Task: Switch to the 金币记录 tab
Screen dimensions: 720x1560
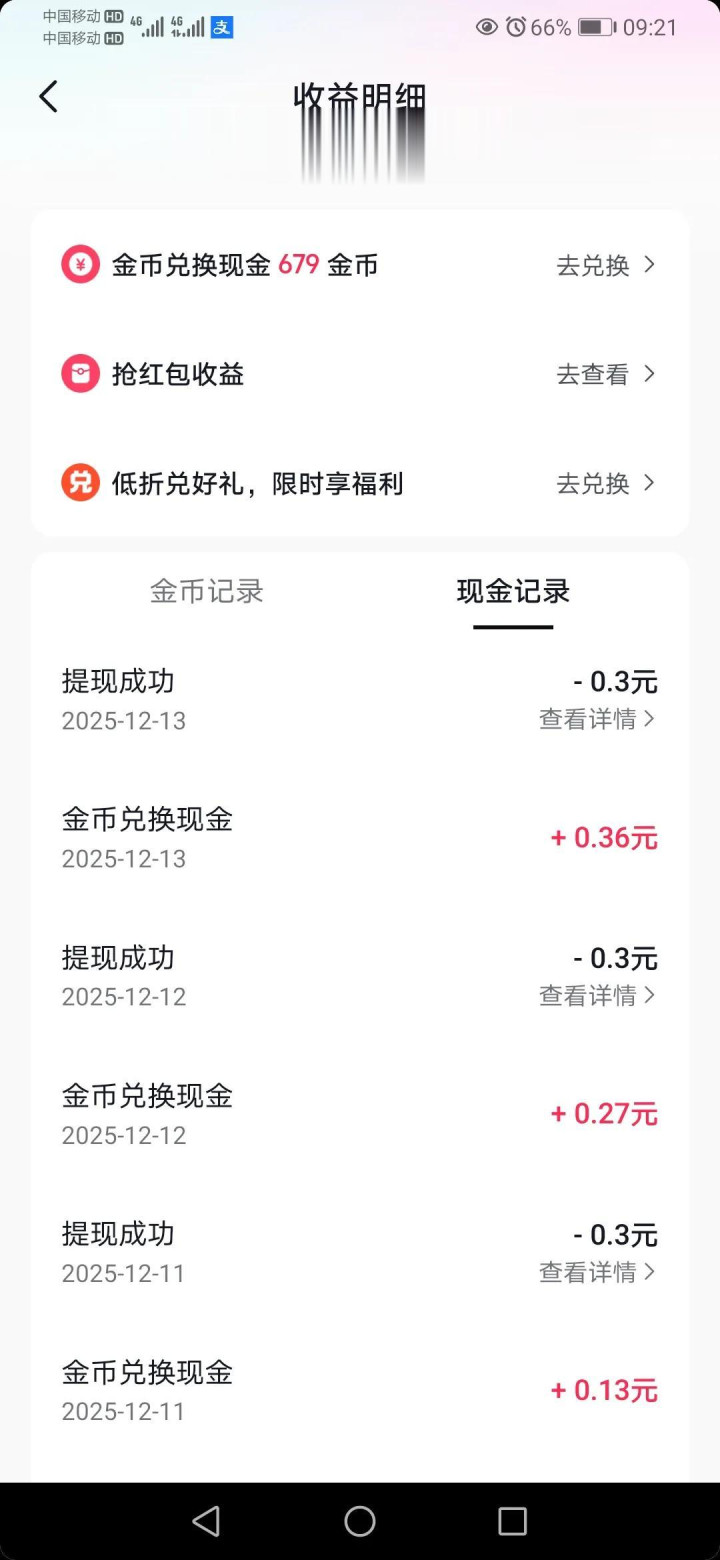Action: point(207,591)
